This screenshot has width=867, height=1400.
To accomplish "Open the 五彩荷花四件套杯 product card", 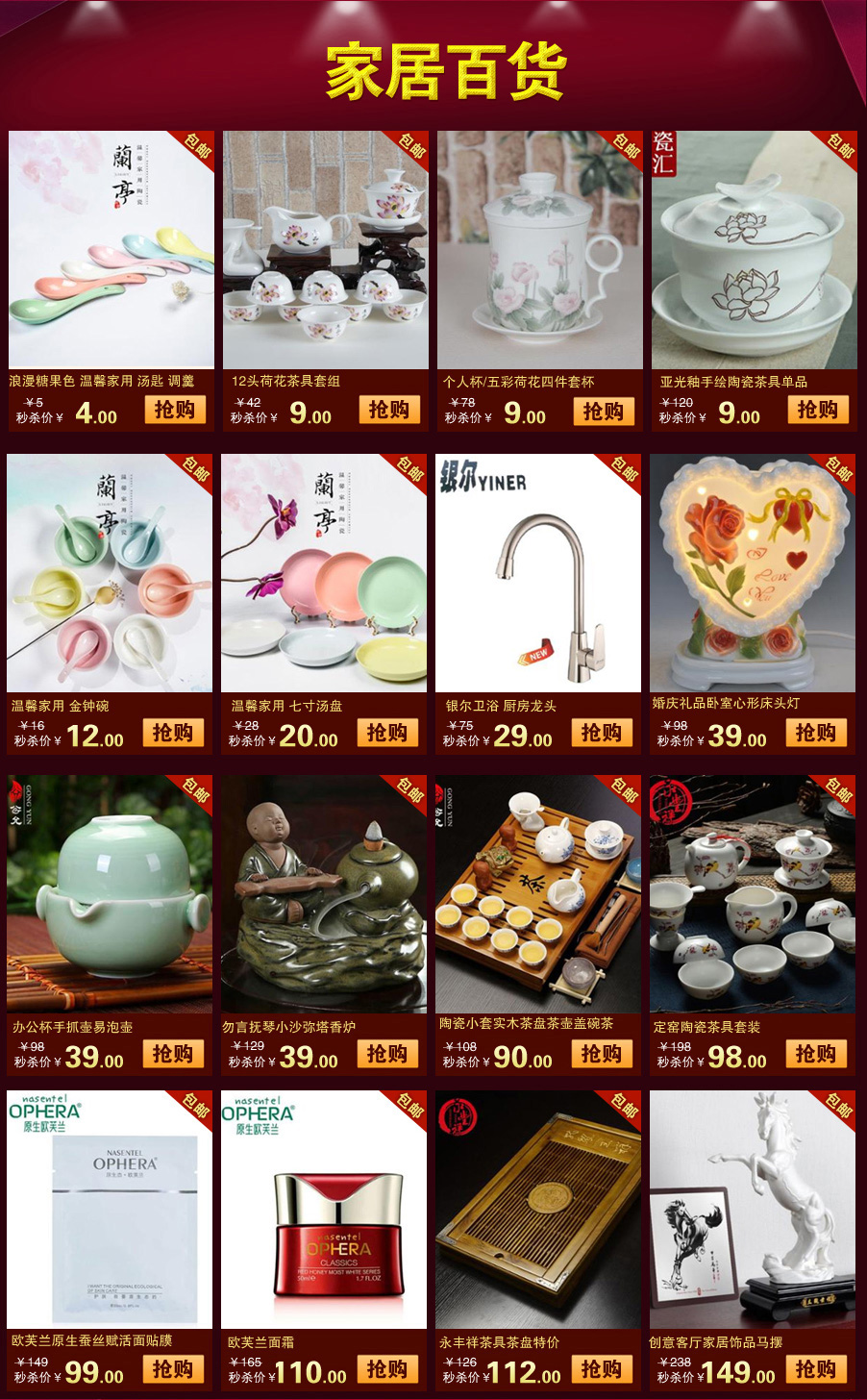I will tap(539, 250).
